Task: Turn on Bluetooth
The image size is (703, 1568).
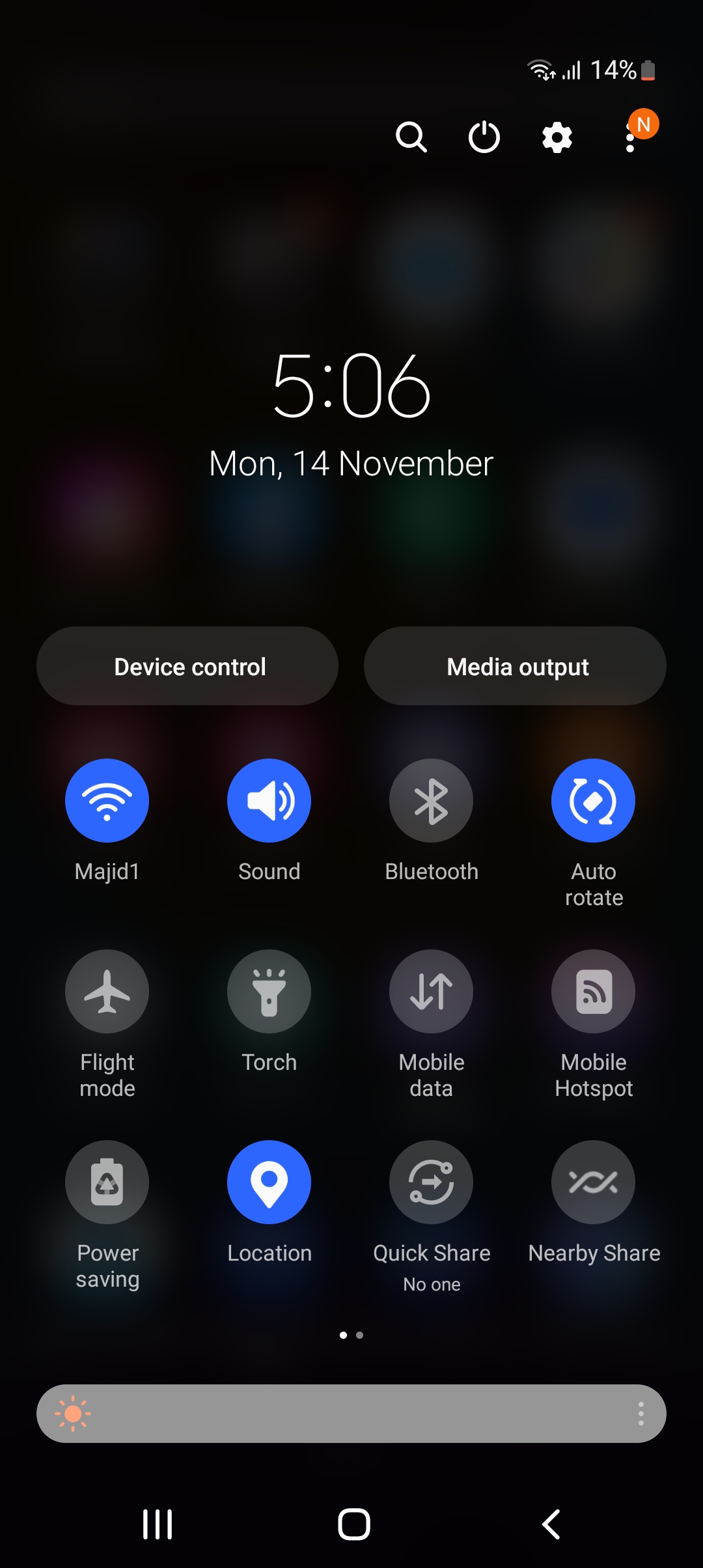Action: tap(431, 800)
